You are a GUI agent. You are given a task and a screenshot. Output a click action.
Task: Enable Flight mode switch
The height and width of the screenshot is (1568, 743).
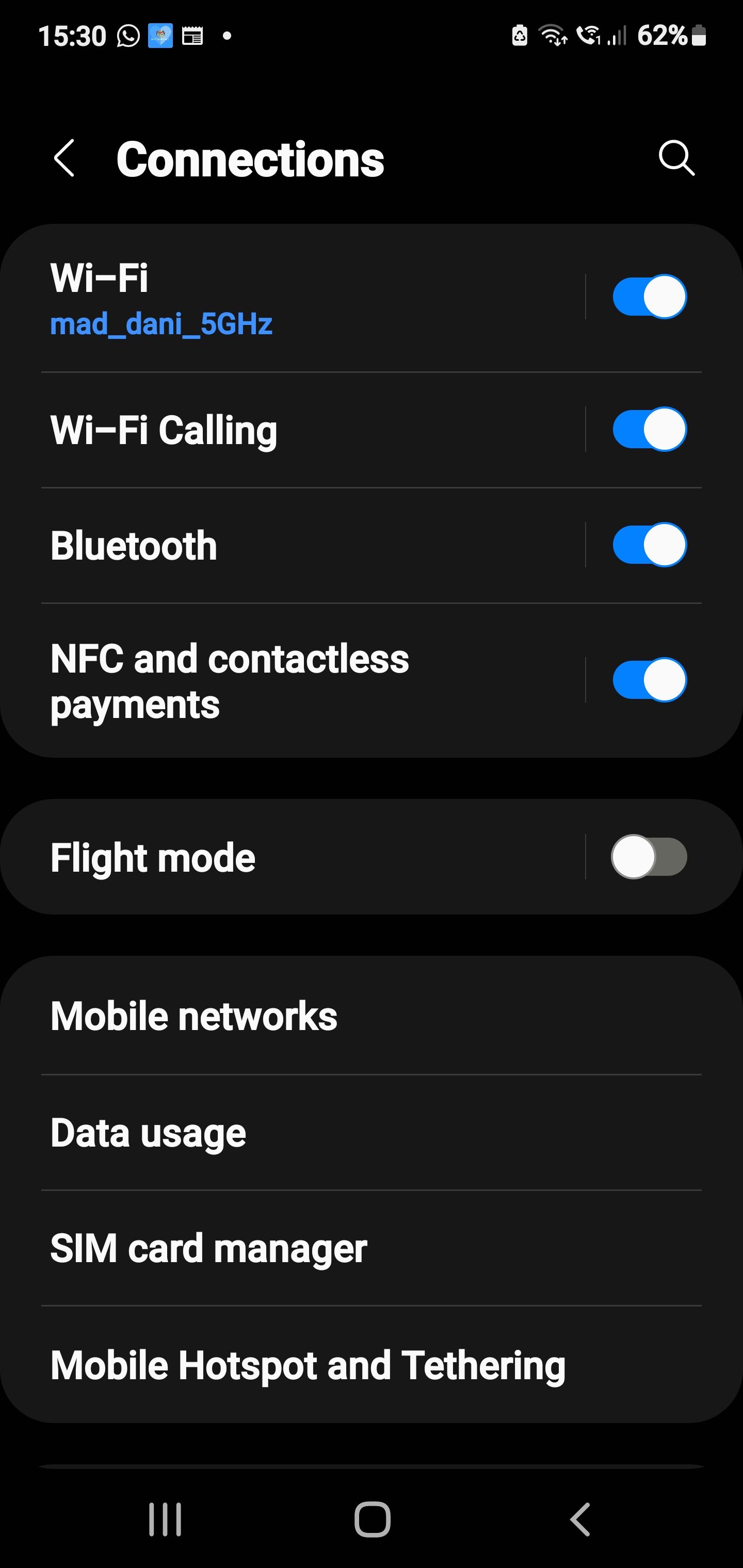pos(649,857)
